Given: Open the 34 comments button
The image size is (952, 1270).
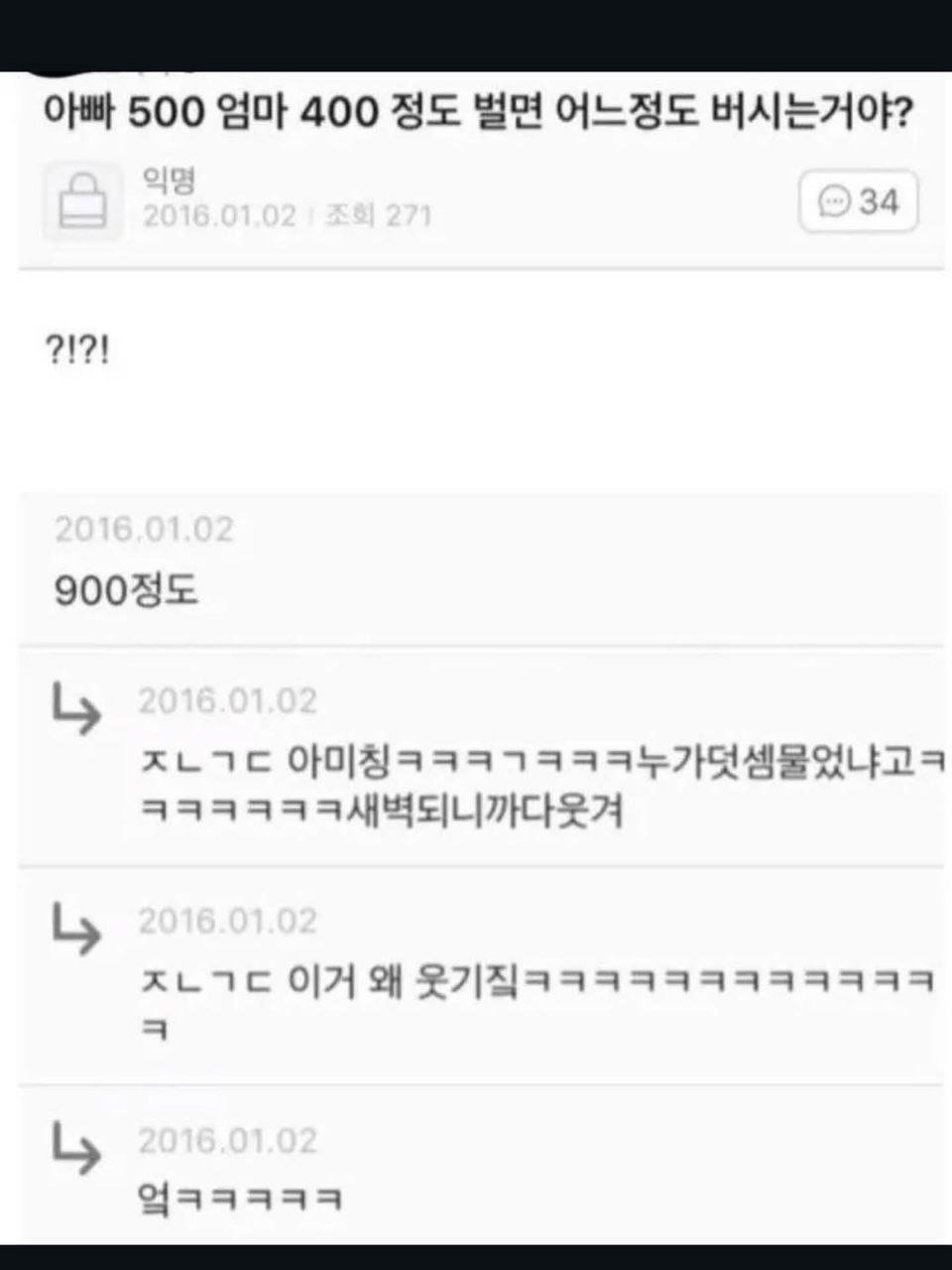Looking at the screenshot, I should tap(858, 202).
